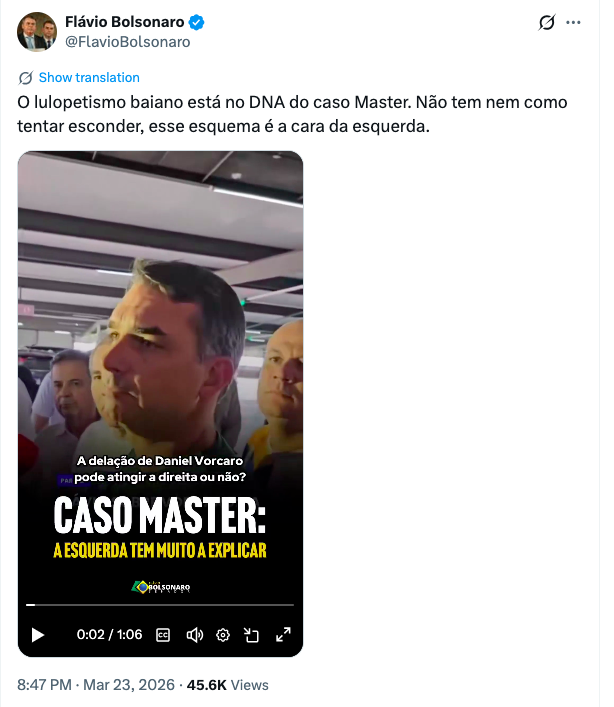Open the video in picture-in-picture mode
This screenshot has width=614, height=707.
[x=252, y=634]
